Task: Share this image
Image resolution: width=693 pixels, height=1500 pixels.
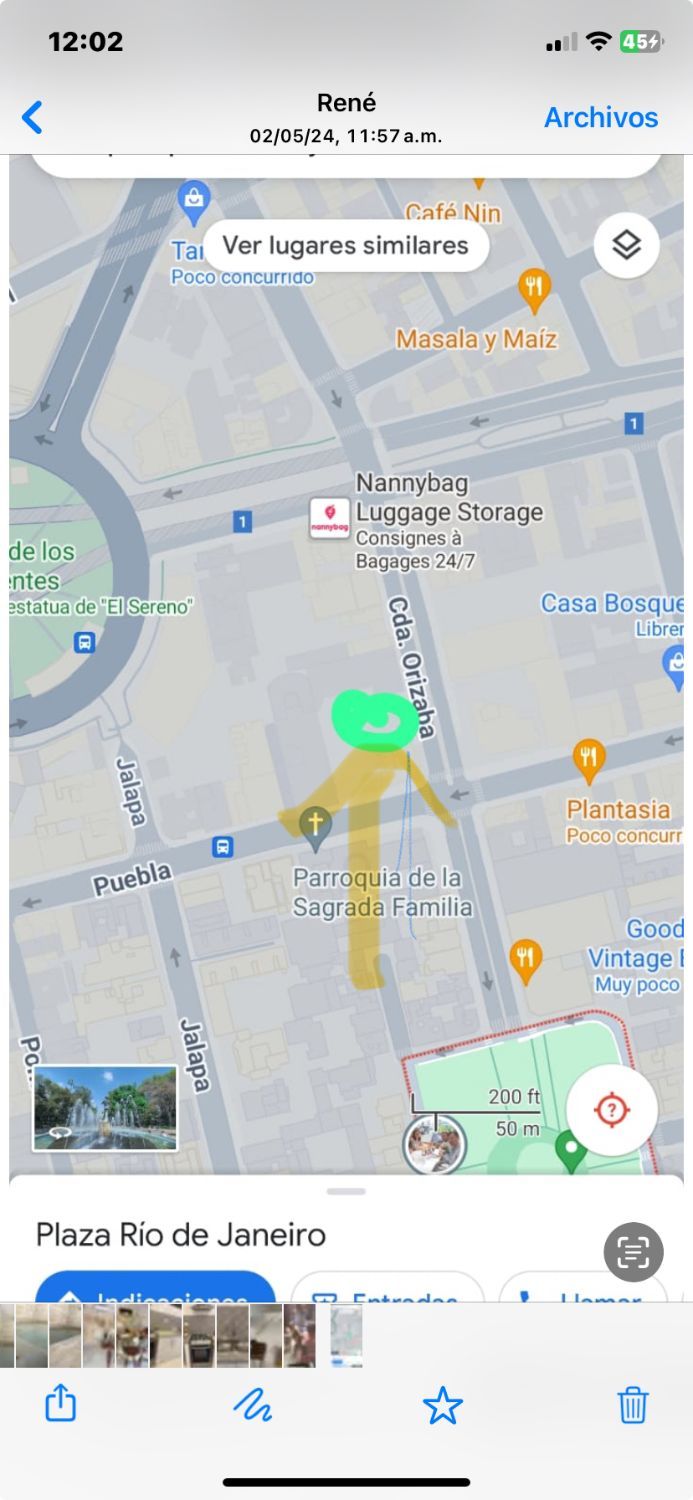Action: click(x=61, y=1404)
